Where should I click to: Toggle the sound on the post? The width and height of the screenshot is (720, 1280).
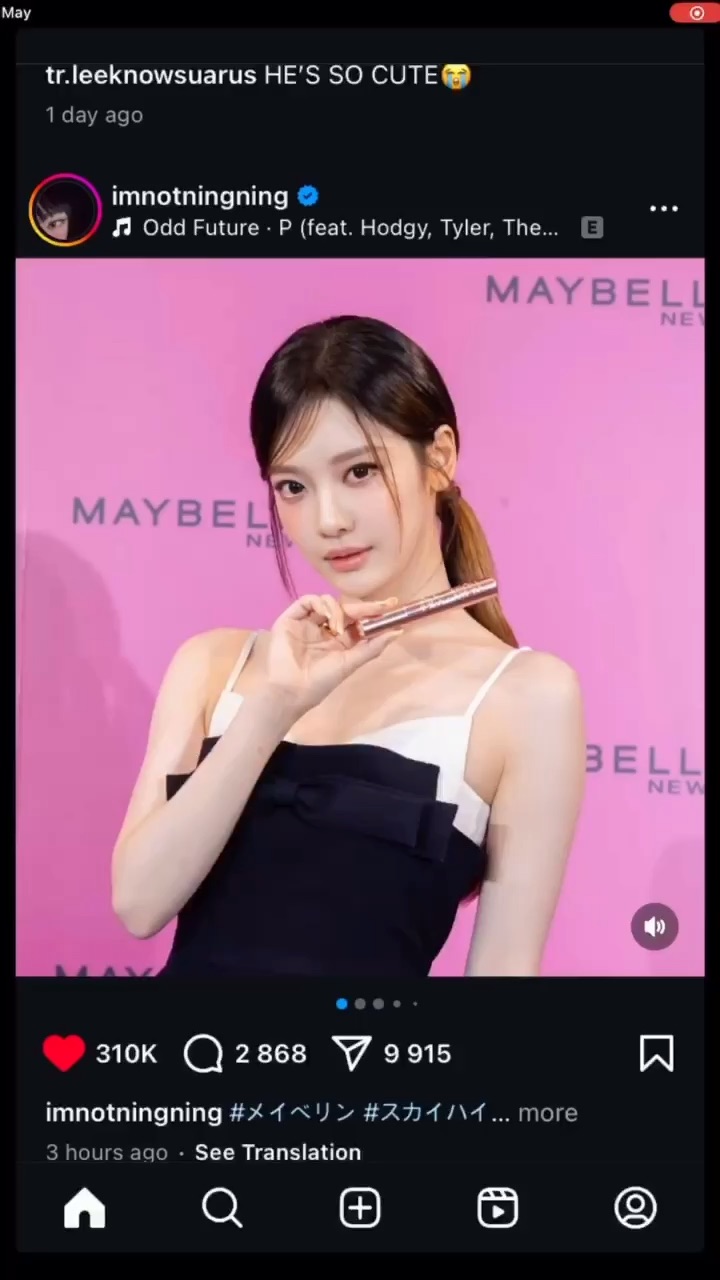[655, 927]
